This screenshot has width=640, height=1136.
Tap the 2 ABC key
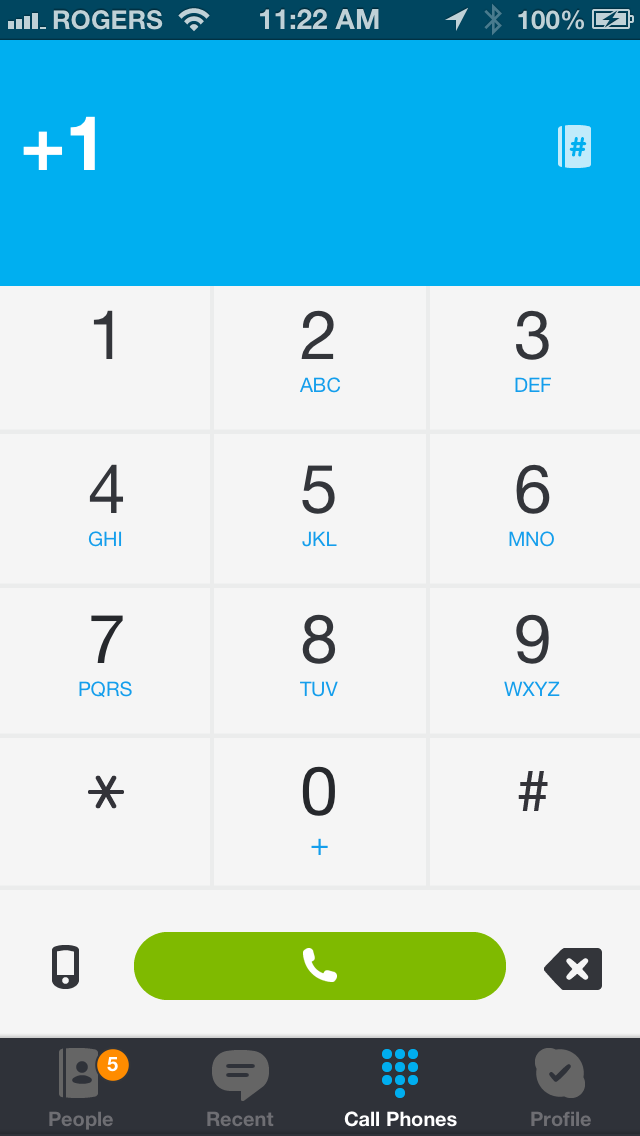coord(319,357)
